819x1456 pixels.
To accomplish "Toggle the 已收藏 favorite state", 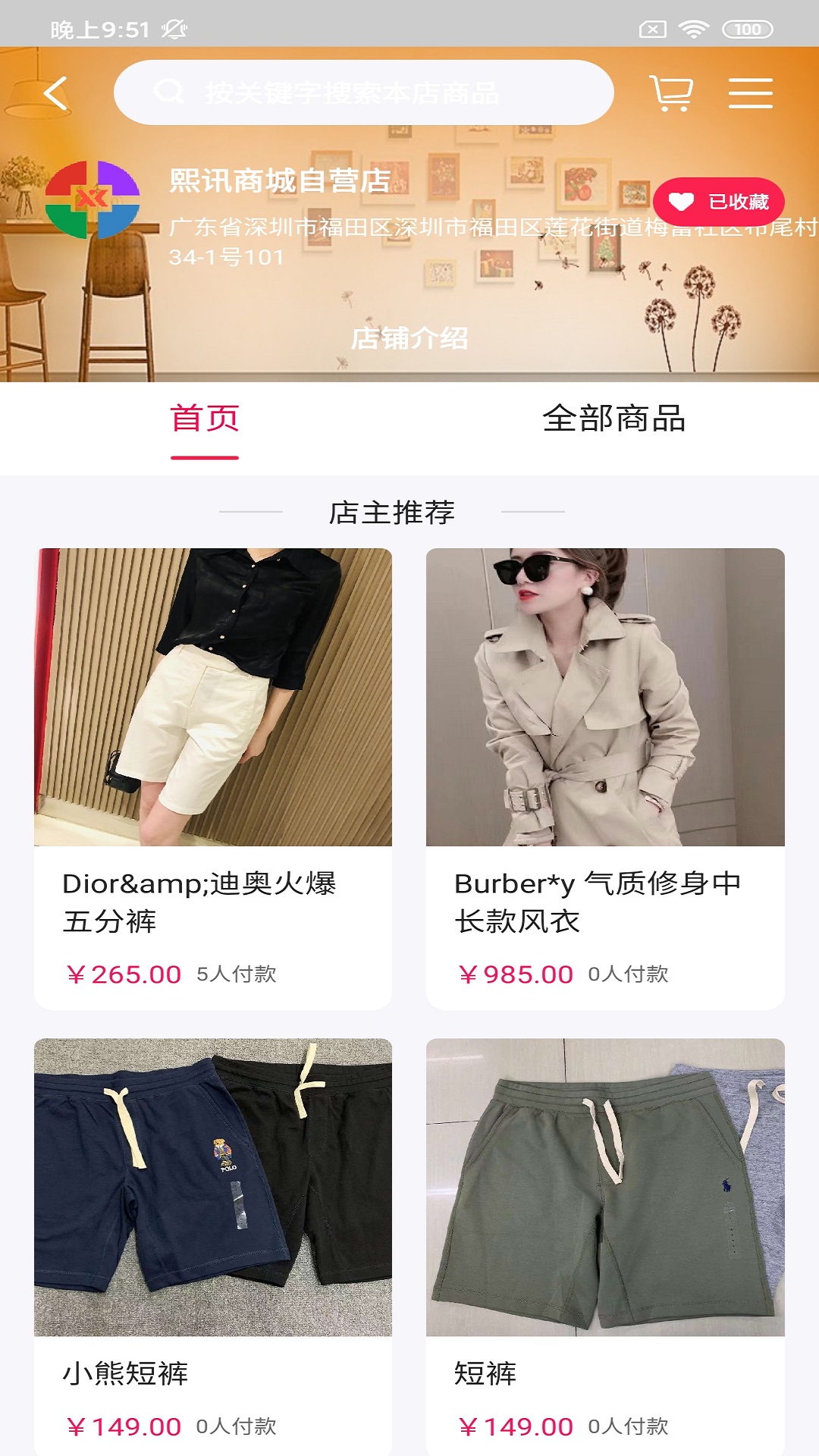I will click(x=719, y=201).
